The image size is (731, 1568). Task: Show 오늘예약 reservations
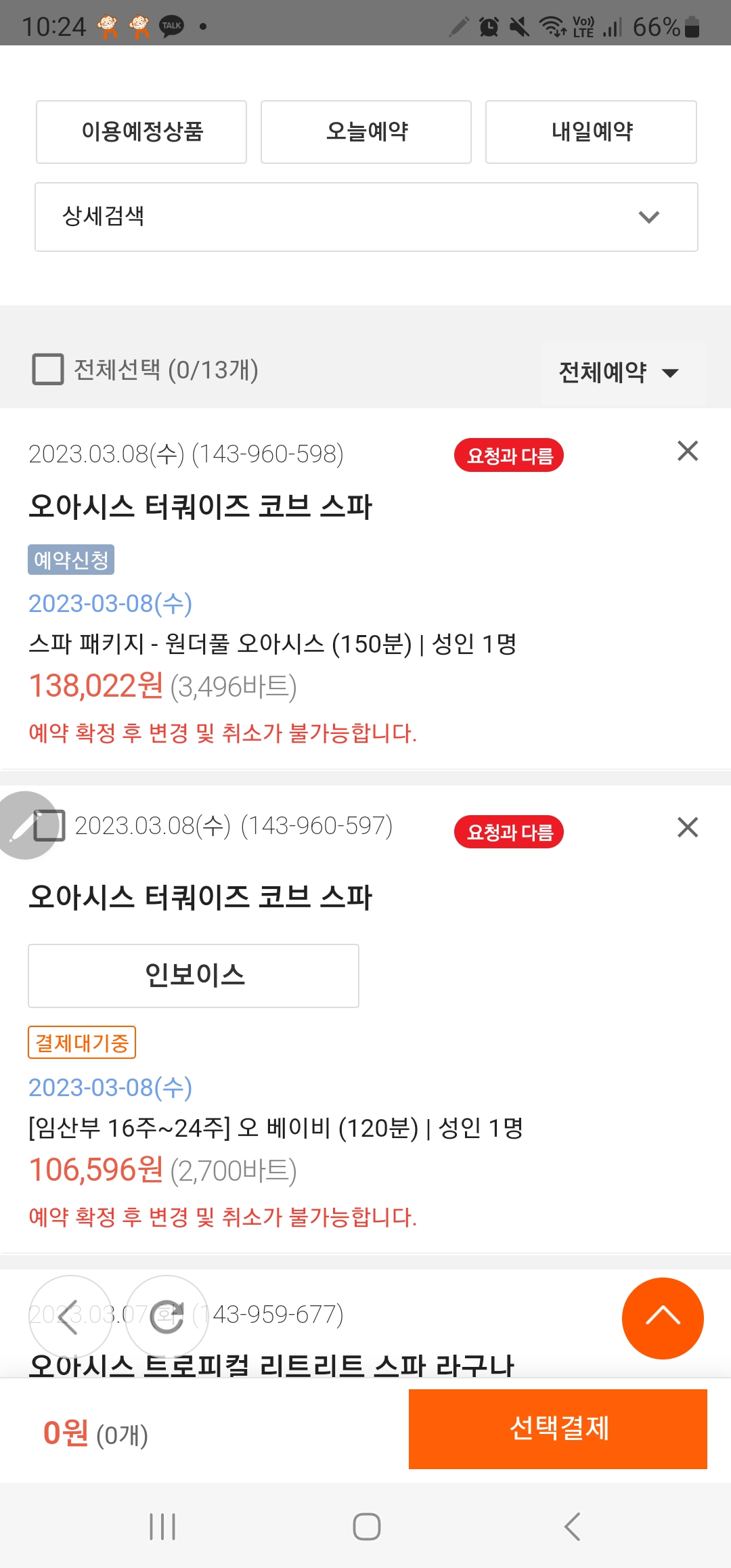coord(366,132)
